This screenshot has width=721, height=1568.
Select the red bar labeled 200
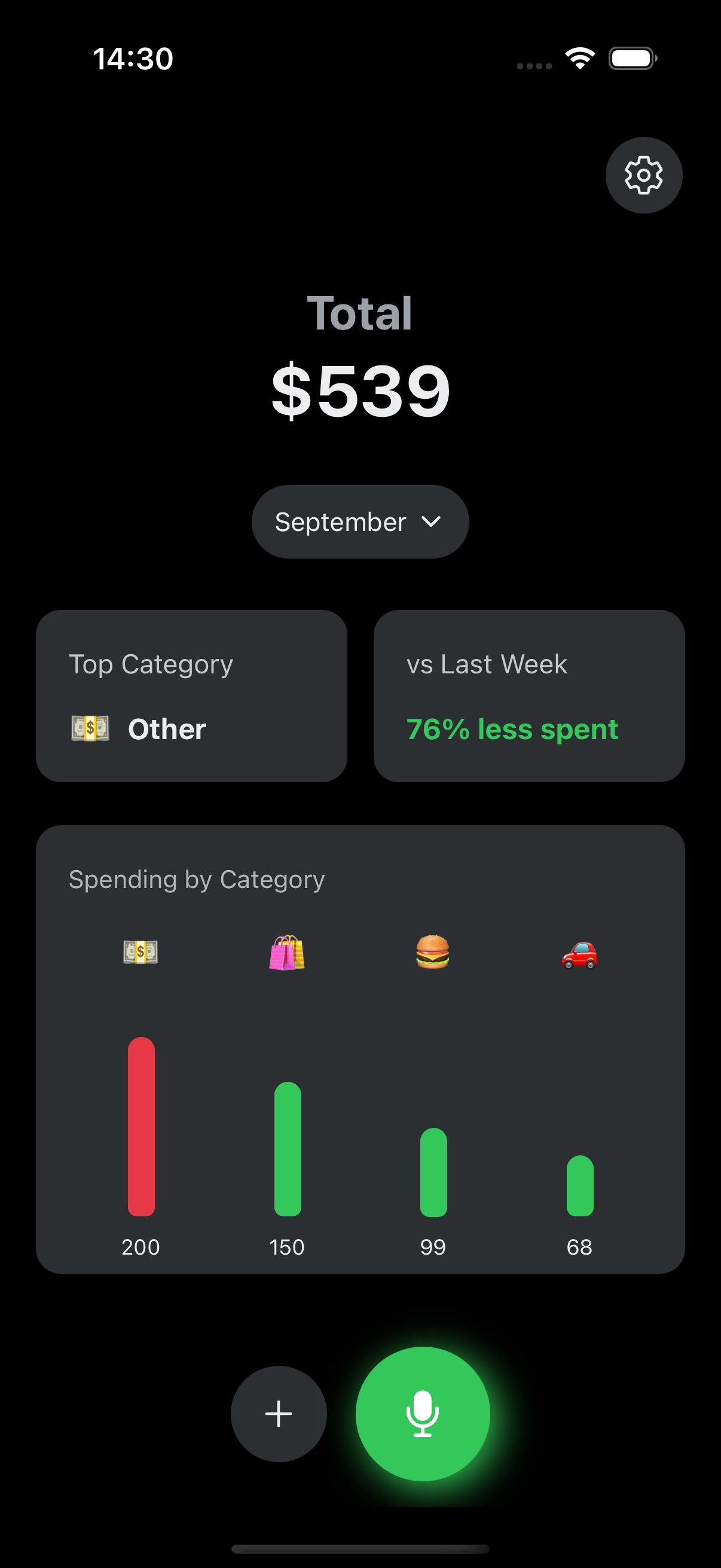(141, 1126)
